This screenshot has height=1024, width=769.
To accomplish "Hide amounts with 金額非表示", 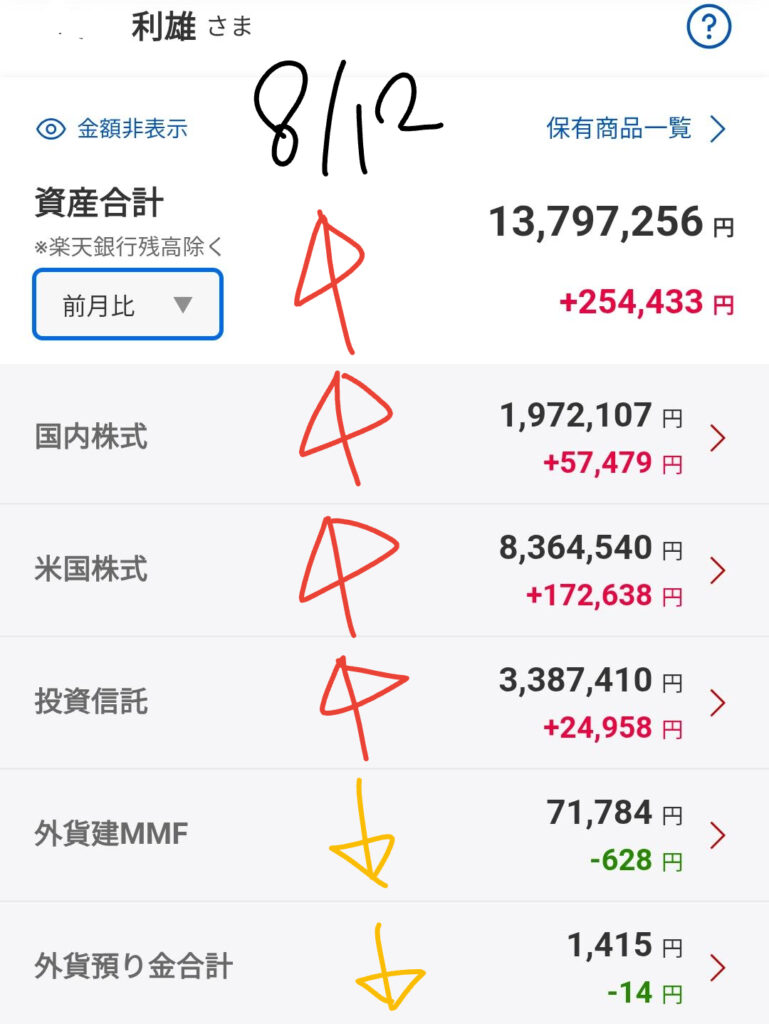I will (112, 129).
